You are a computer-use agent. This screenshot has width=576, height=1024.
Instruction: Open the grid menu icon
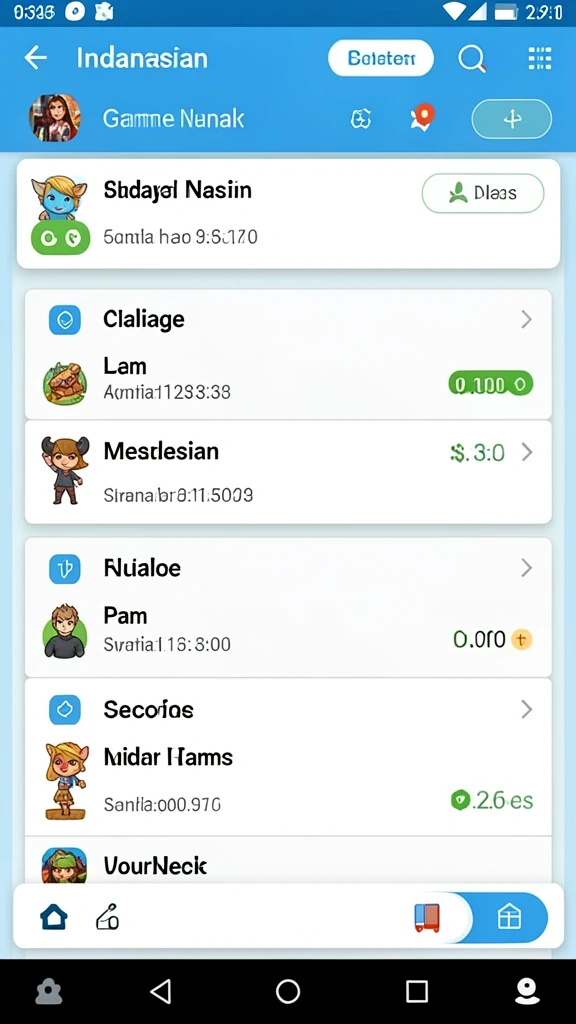(539, 58)
